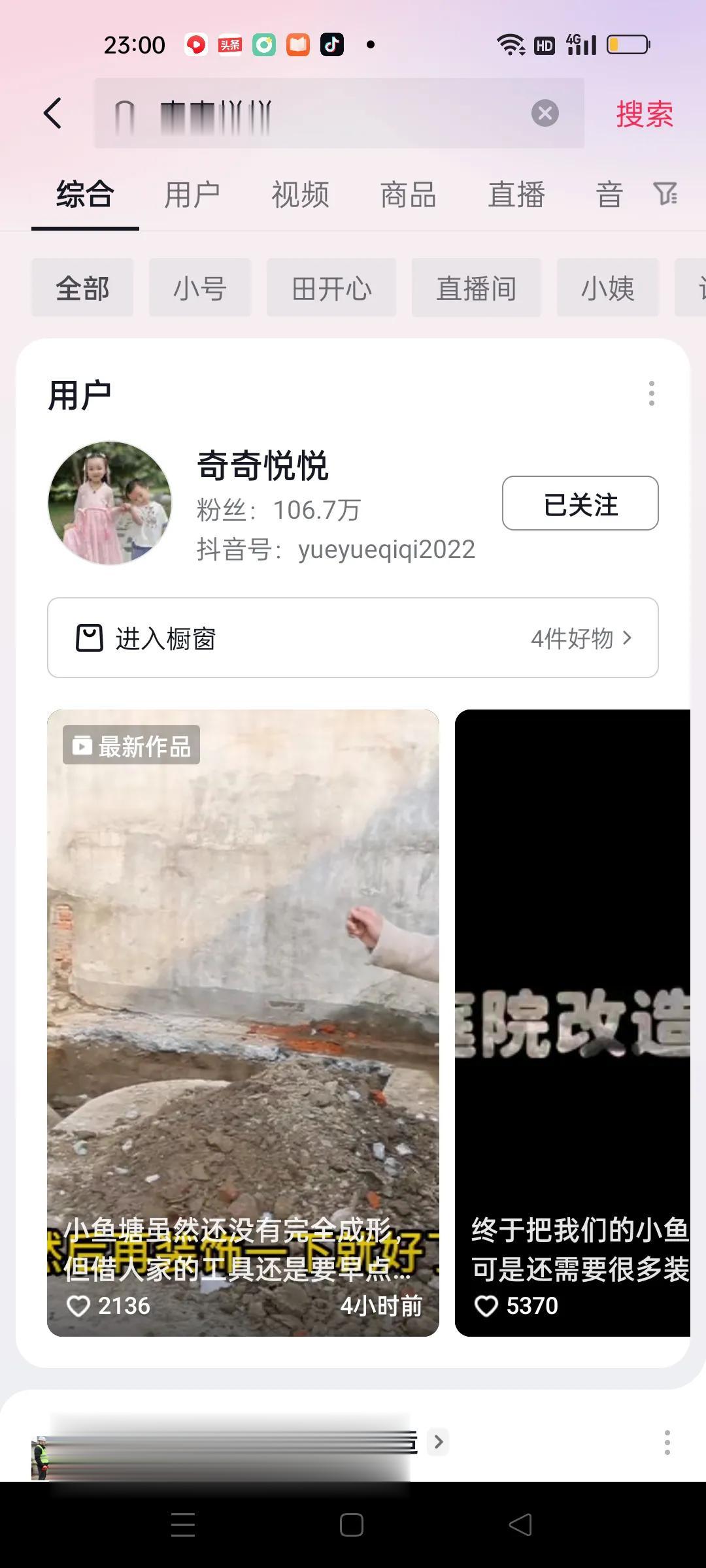Go back using the top-left arrow

(52, 113)
